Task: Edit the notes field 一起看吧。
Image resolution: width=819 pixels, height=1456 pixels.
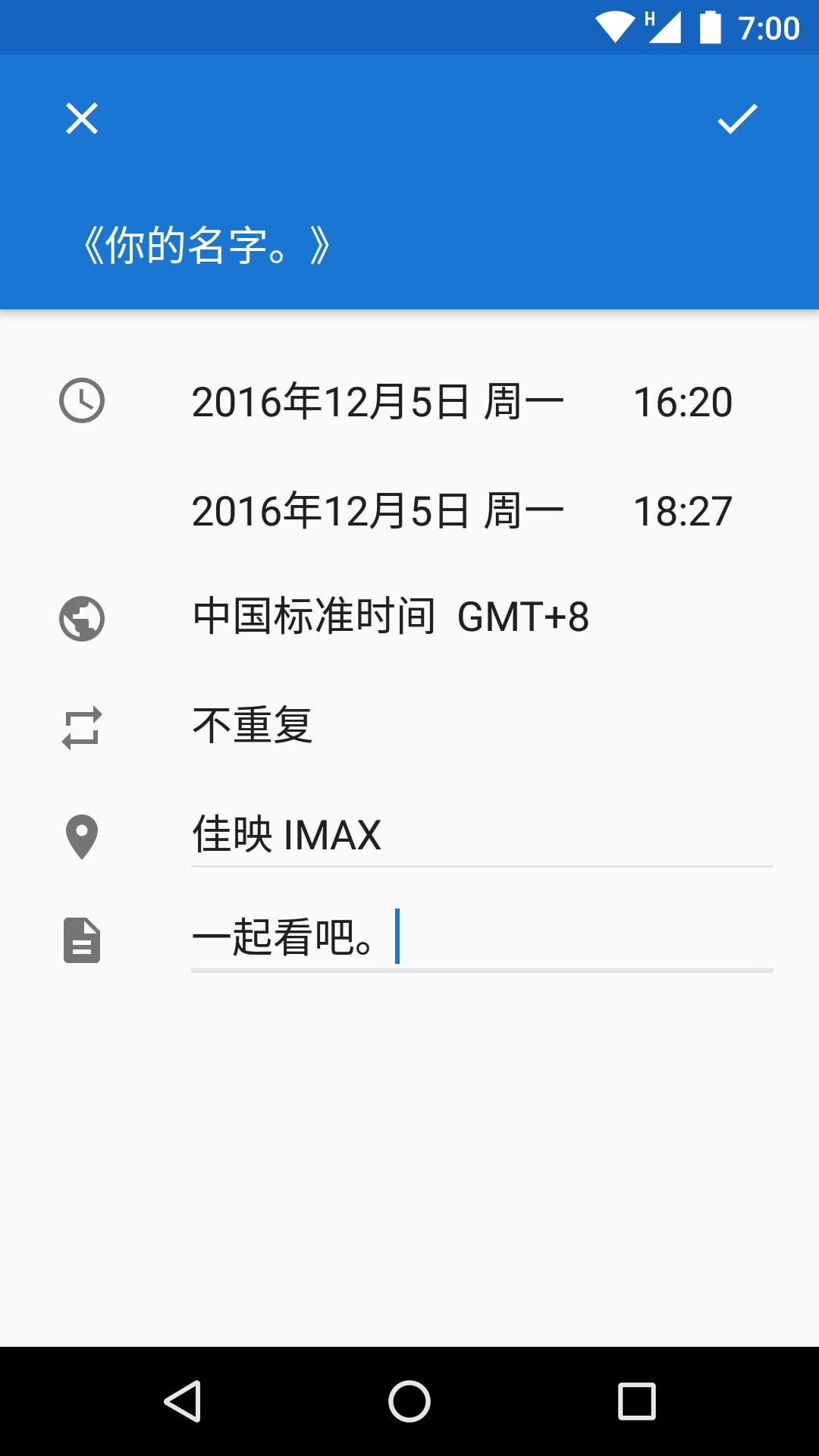Action: point(482,939)
